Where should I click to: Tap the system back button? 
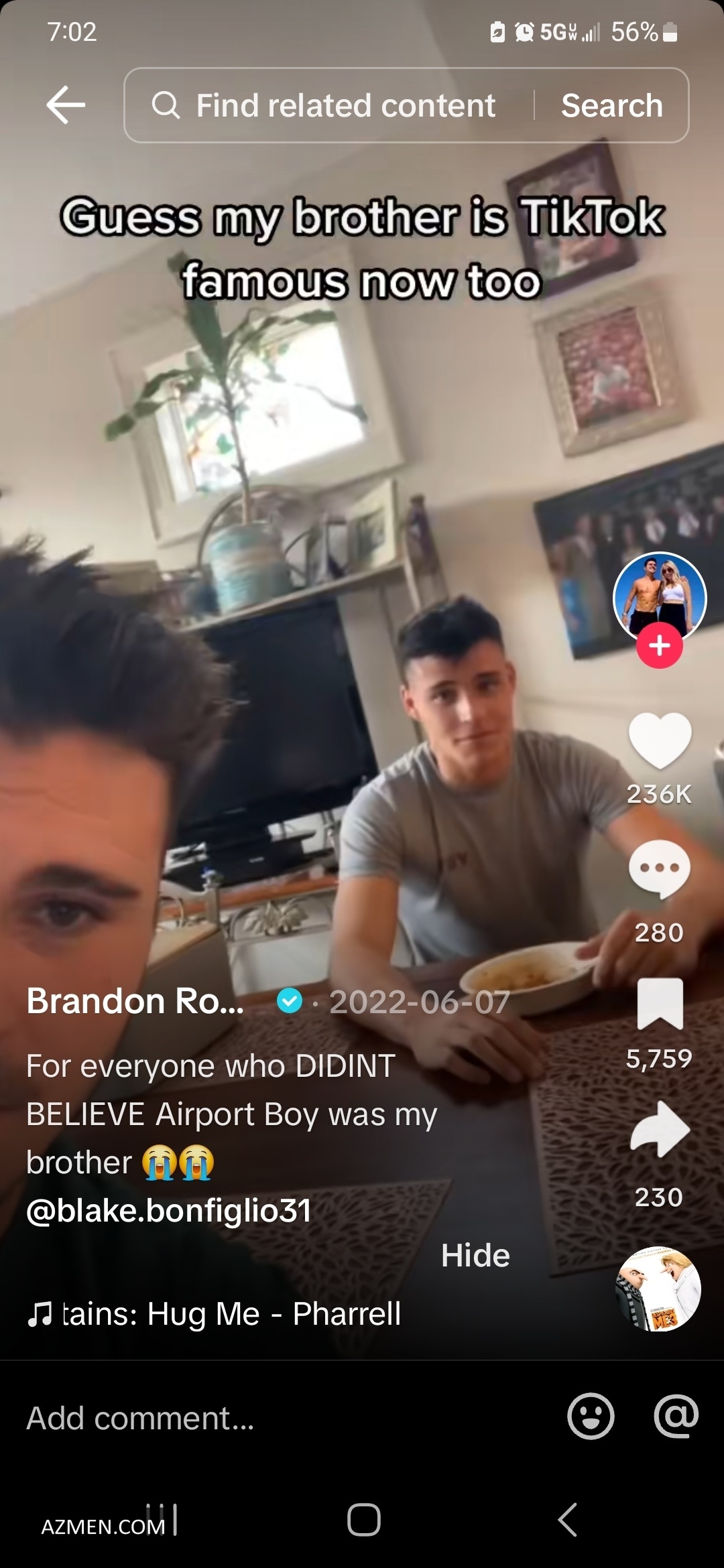[568, 1519]
